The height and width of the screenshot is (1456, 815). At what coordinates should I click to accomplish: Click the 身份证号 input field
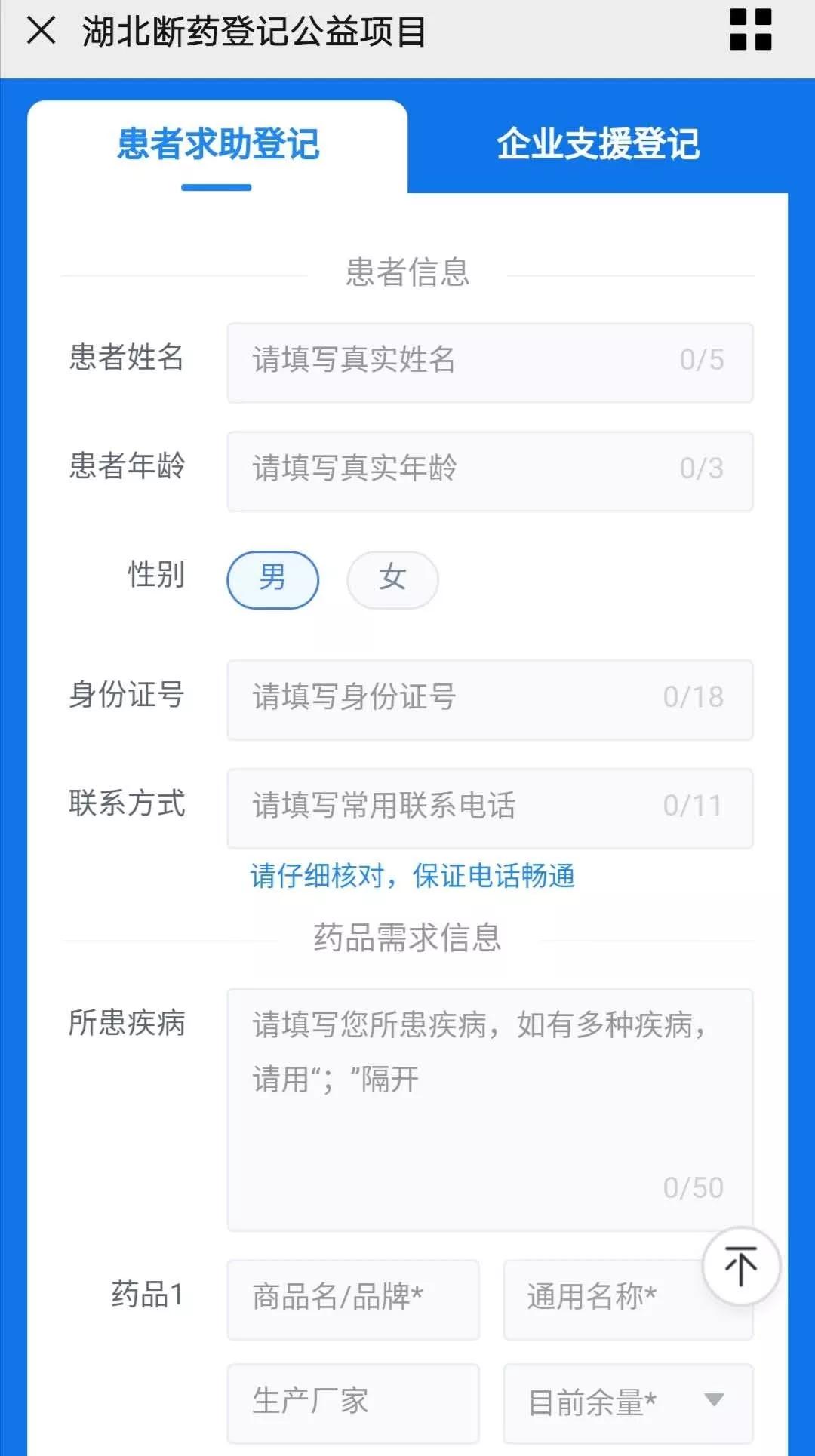(490, 700)
